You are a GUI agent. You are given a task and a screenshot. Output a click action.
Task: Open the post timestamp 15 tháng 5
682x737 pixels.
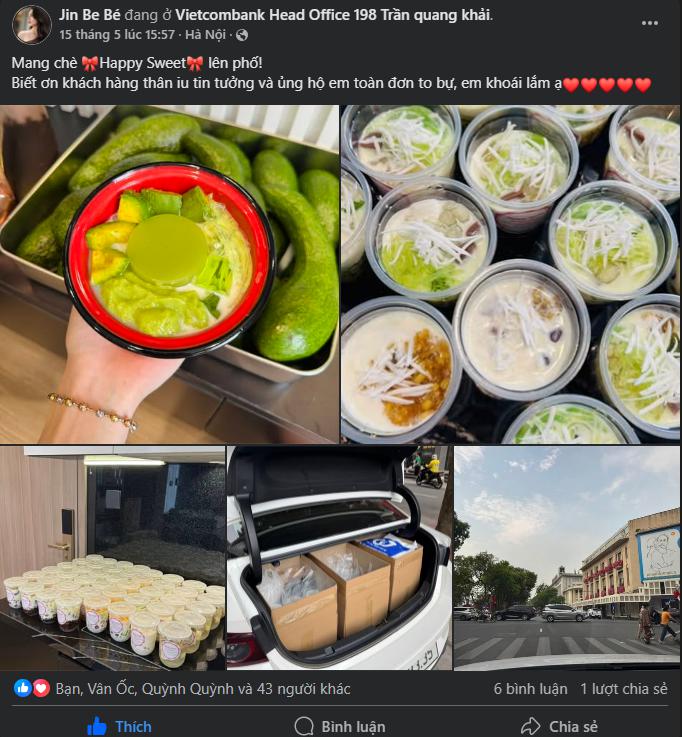click(117, 34)
